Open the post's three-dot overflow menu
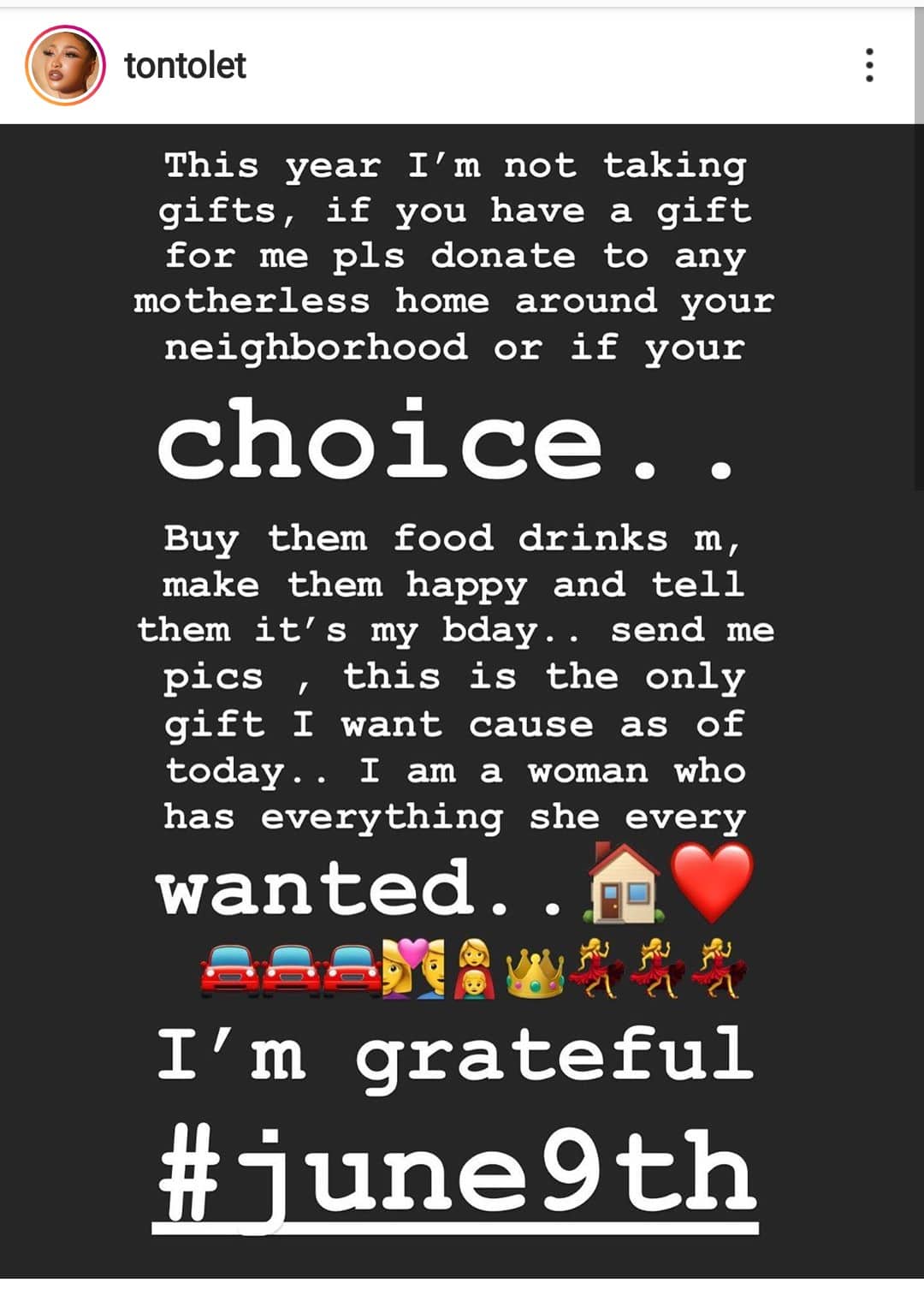 tap(869, 65)
